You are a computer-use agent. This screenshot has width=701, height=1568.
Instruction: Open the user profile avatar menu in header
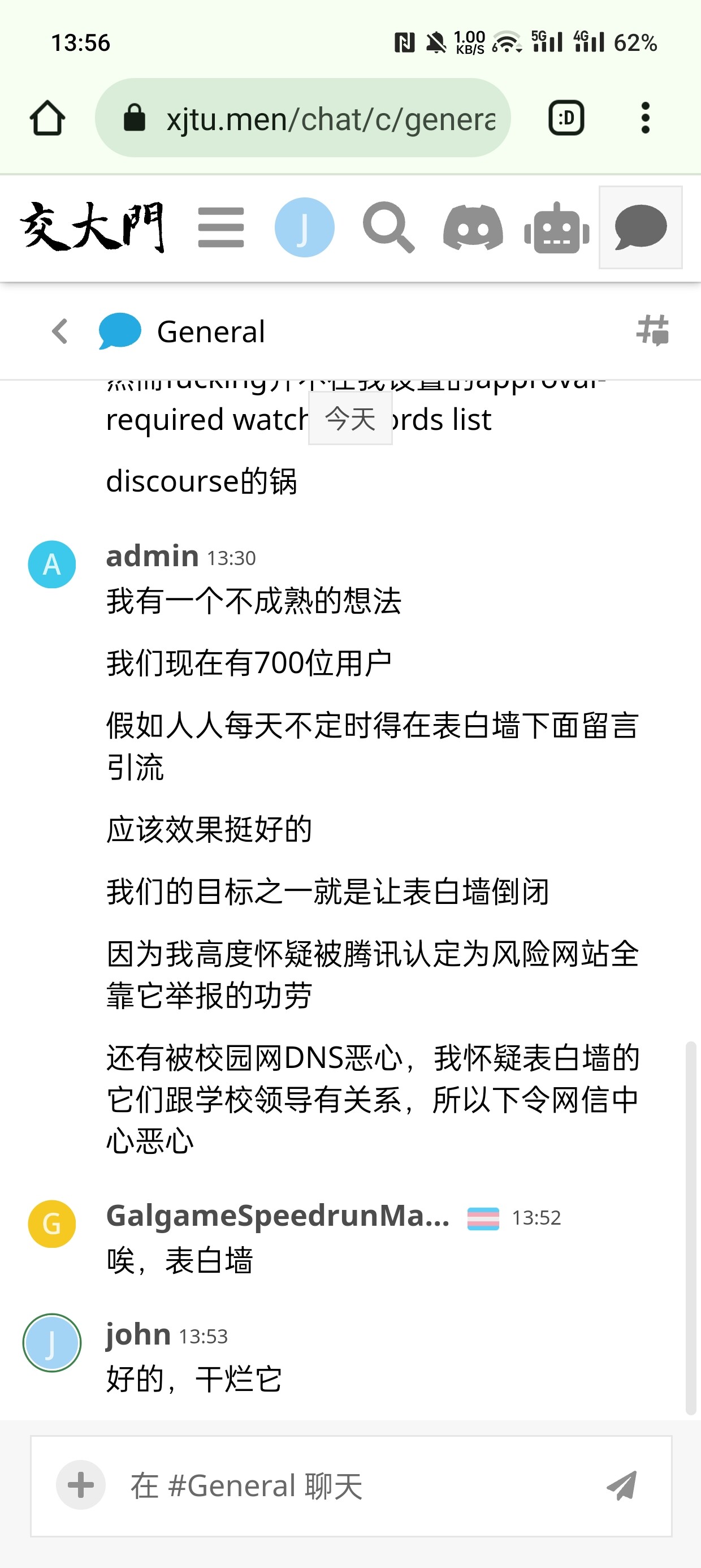click(x=304, y=227)
